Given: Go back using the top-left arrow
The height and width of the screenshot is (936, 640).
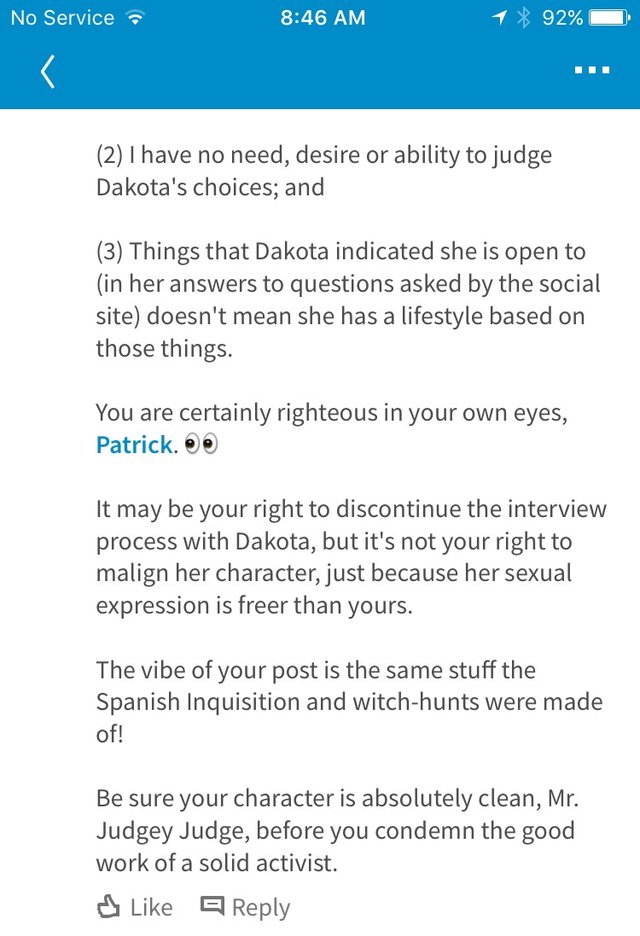Looking at the screenshot, I should click(47, 73).
